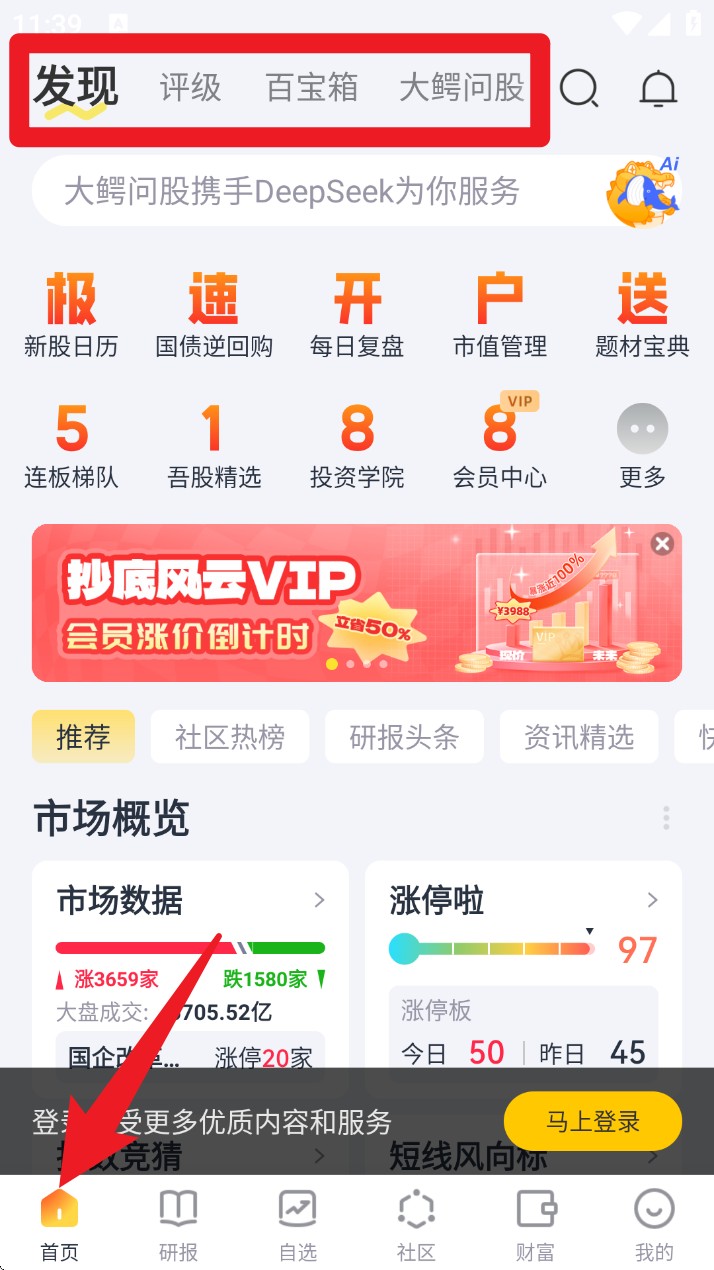
Task: Tap 更多 to see more shortcuts
Action: coord(642,446)
